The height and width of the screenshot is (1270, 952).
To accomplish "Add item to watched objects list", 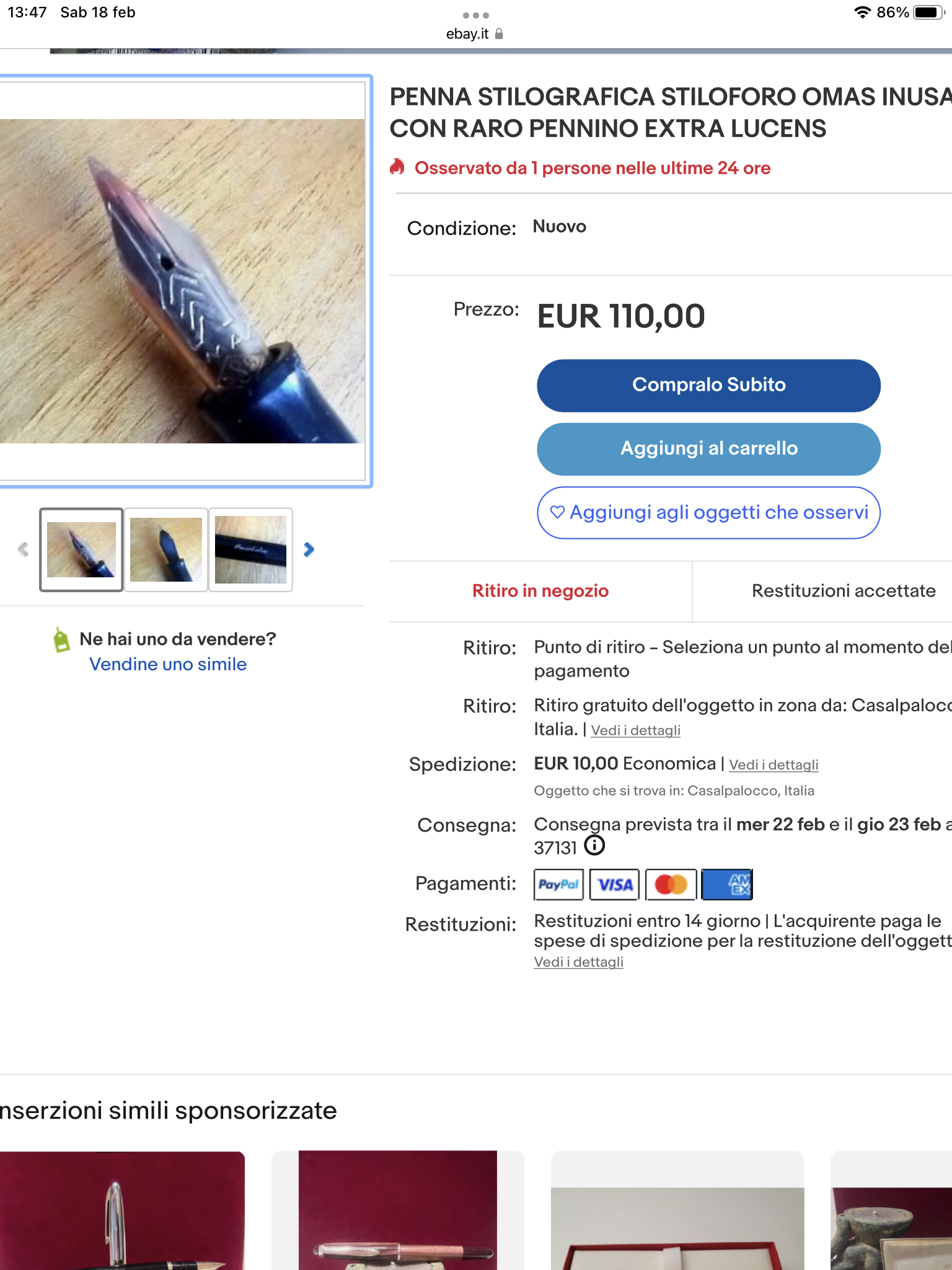I will click(x=708, y=513).
